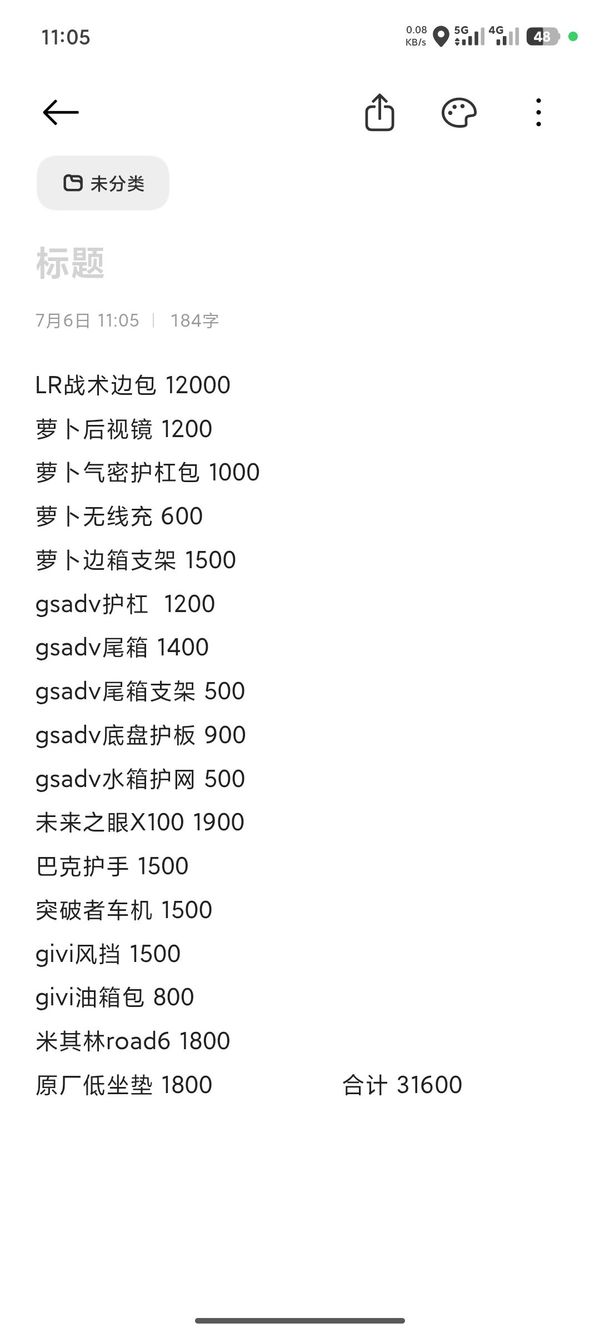The width and height of the screenshot is (600, 1333).
Task: Go back using the arrow icon
Action: [x=60, y=113]
